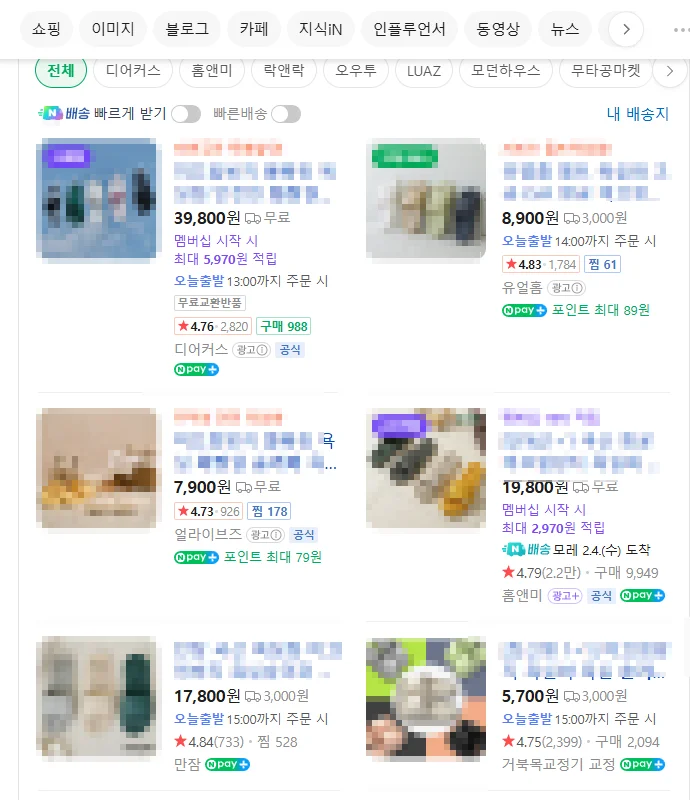Switch to the 쇼핑 search tab
Viewport: 690px width, 800px height.
(x=45, y=29)
